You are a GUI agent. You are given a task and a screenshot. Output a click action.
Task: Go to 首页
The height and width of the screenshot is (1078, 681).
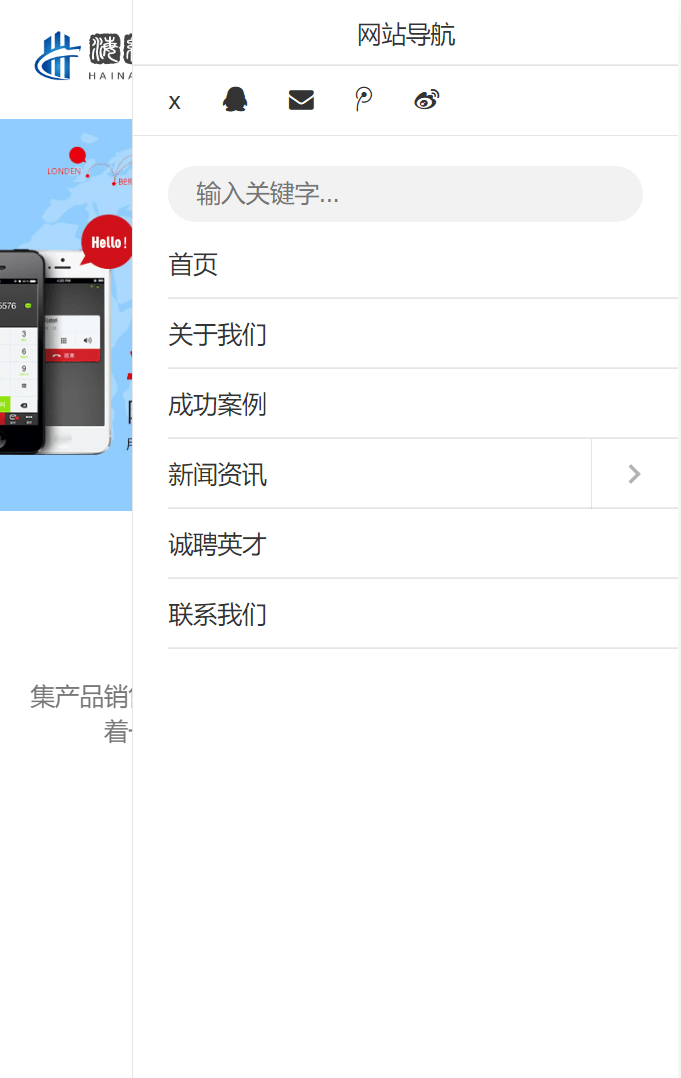(193, 265)
